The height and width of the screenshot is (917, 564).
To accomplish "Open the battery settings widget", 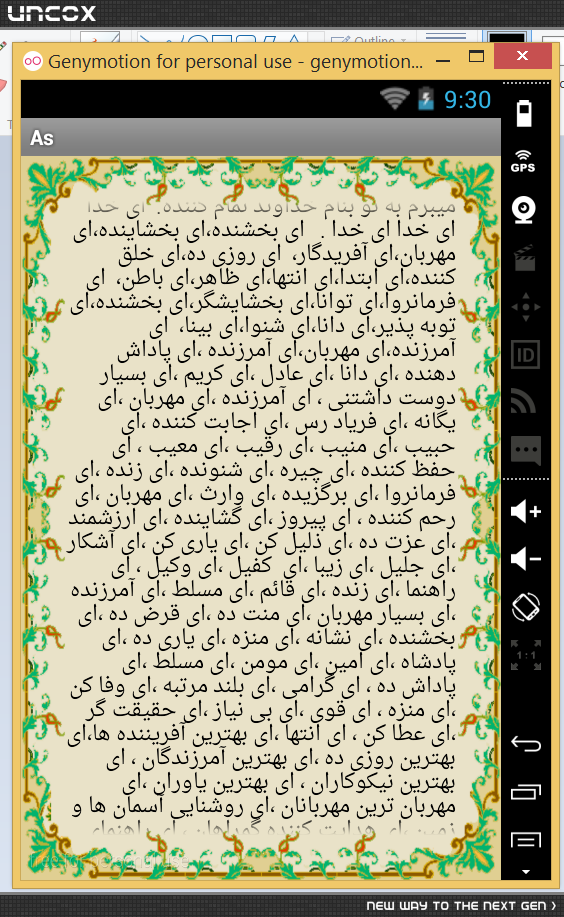I will 525,113.
